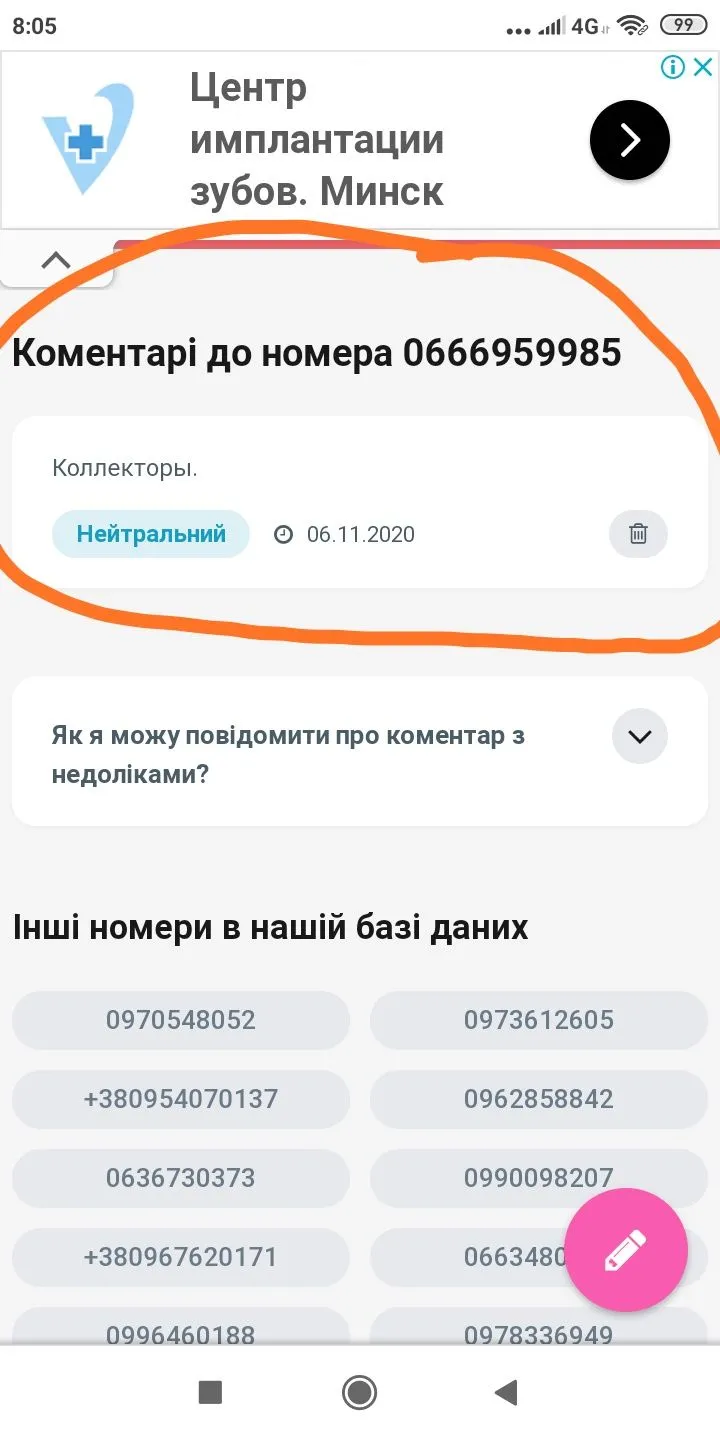Expand the question about reporting a comment
The image size is (720, 1440).
pos(639,736)
